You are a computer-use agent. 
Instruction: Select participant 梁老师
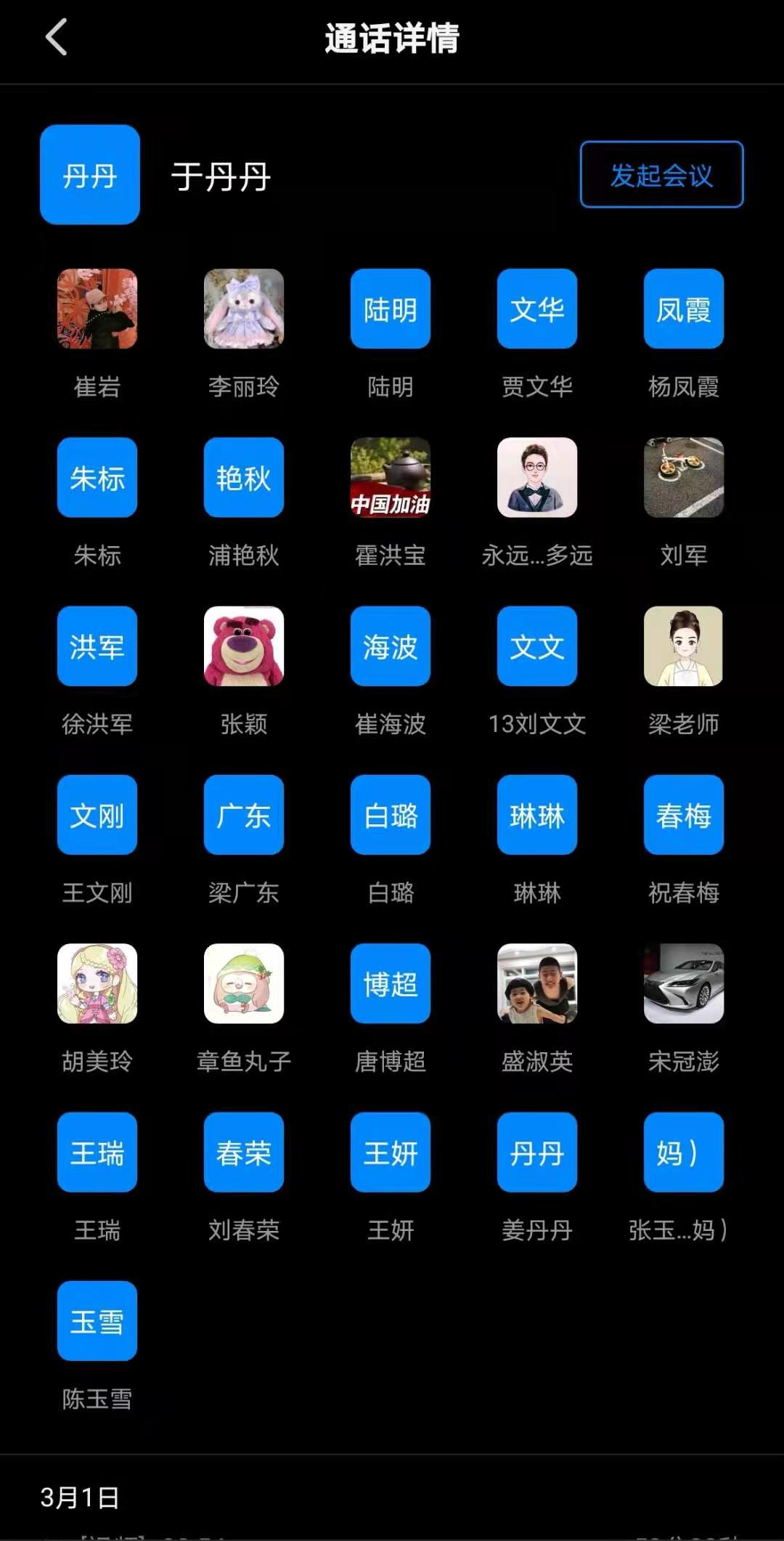click(684, 646)
